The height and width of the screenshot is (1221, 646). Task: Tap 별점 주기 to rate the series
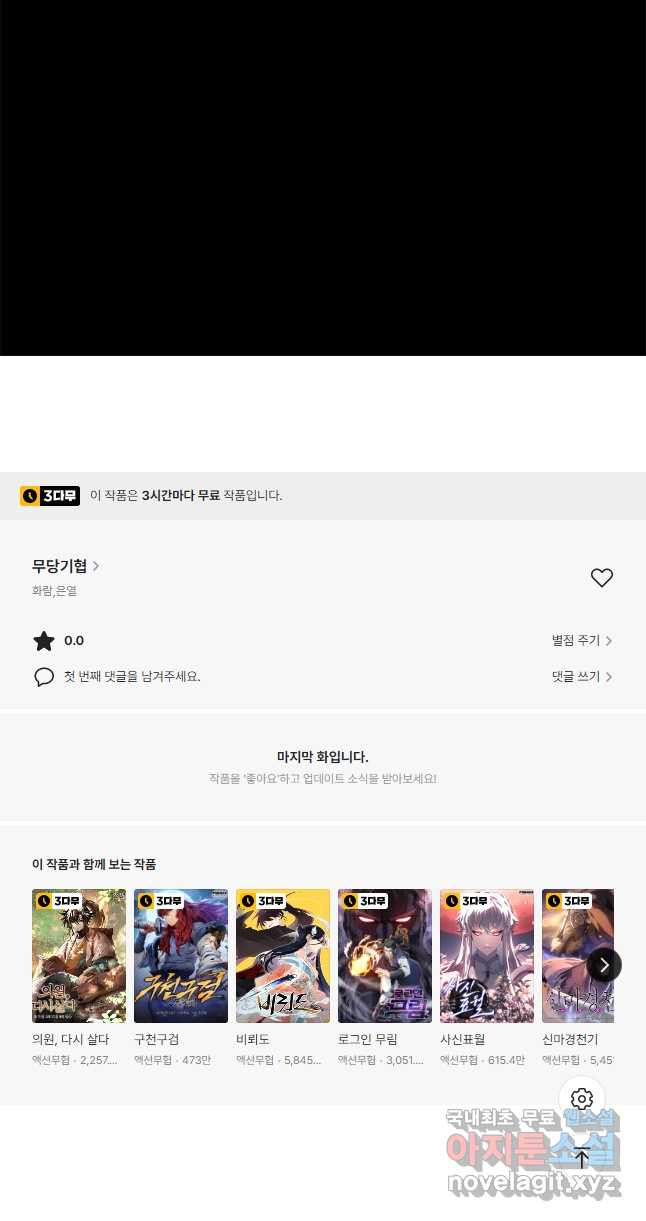582,641
